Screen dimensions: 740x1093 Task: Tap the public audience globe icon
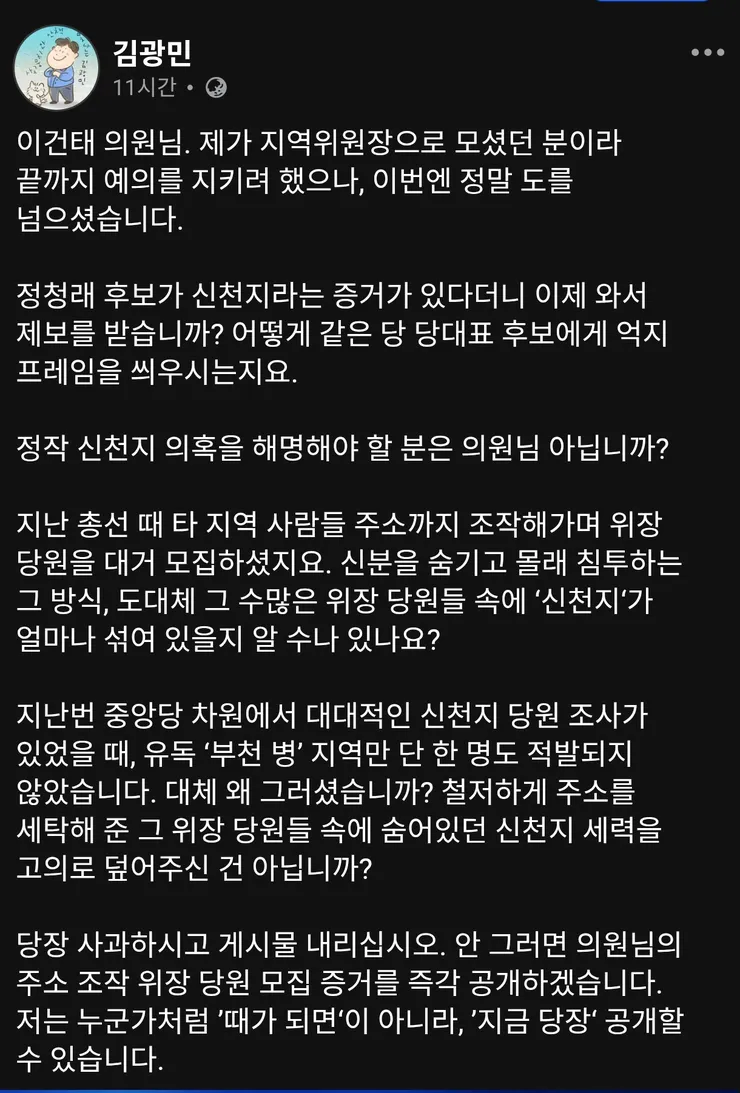[216, 88]
